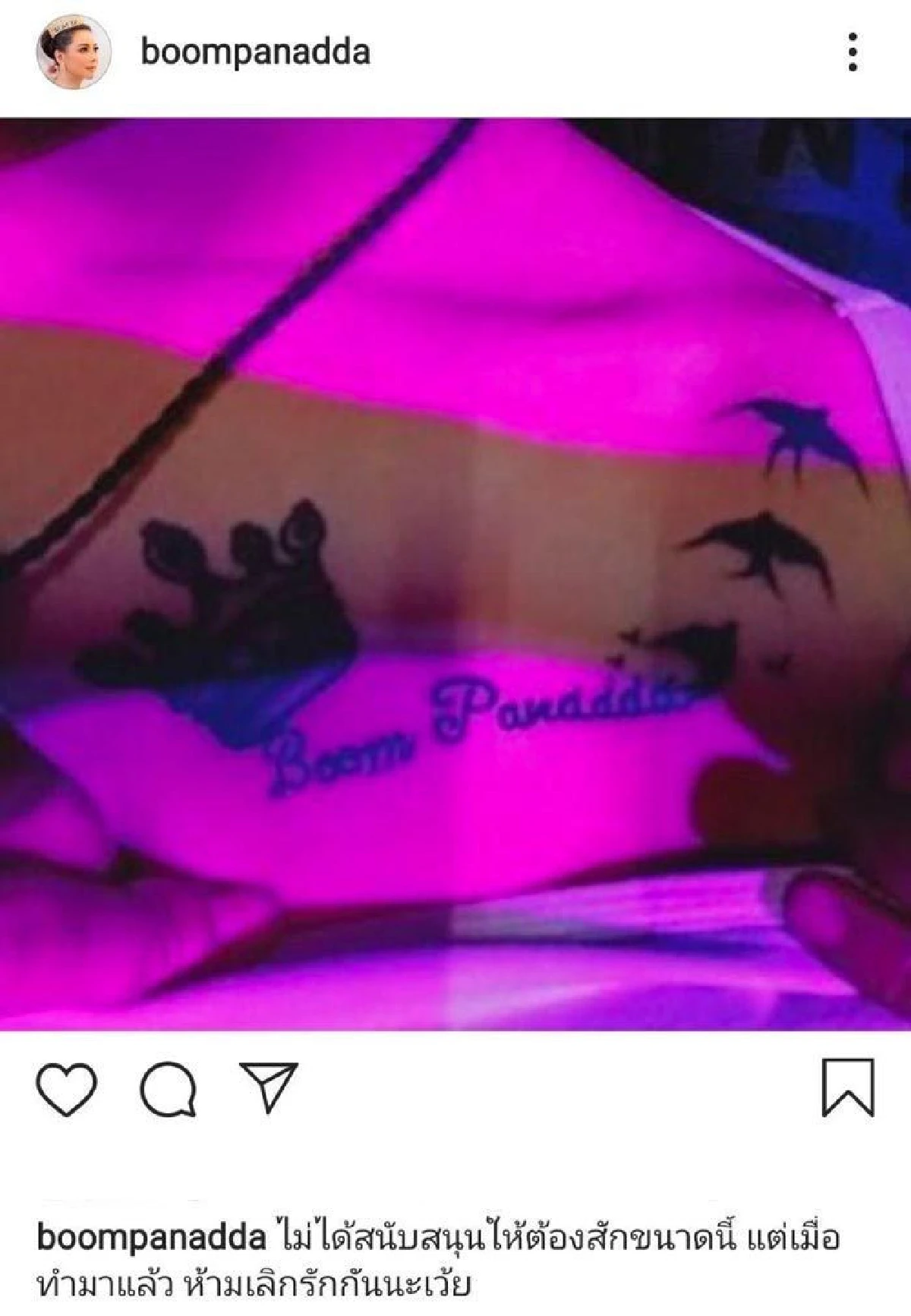The image size is (911, 1316).
Task: Open boompanadda's profile picture
Action: click(x=74, y=52)
